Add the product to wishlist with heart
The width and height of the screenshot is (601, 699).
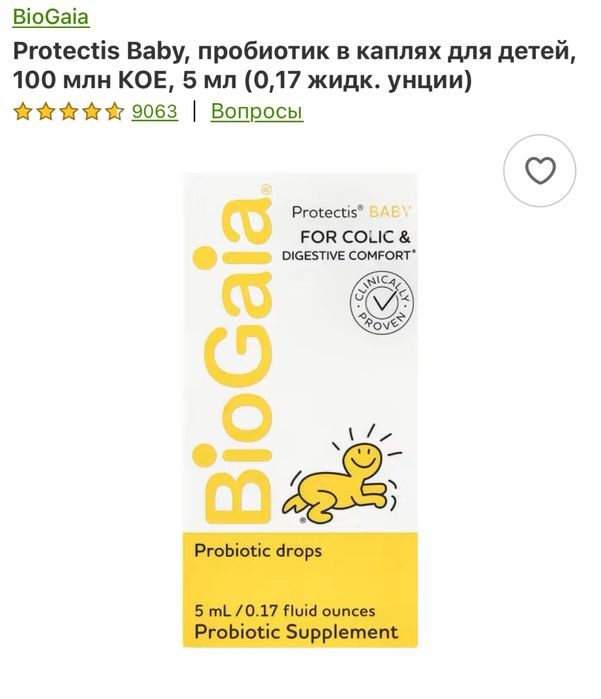(539, 171)
